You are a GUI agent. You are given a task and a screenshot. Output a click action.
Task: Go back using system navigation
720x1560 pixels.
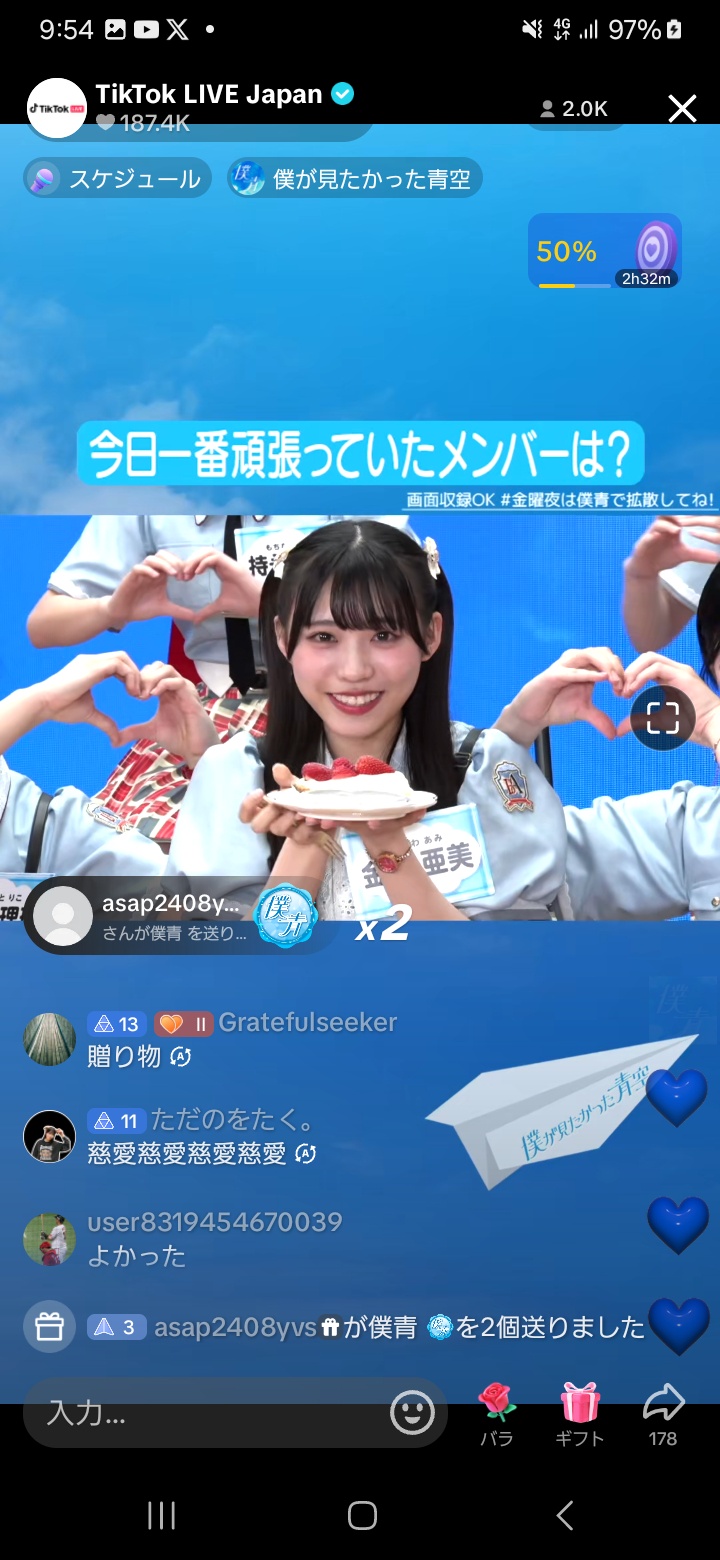click(564, 1515)
